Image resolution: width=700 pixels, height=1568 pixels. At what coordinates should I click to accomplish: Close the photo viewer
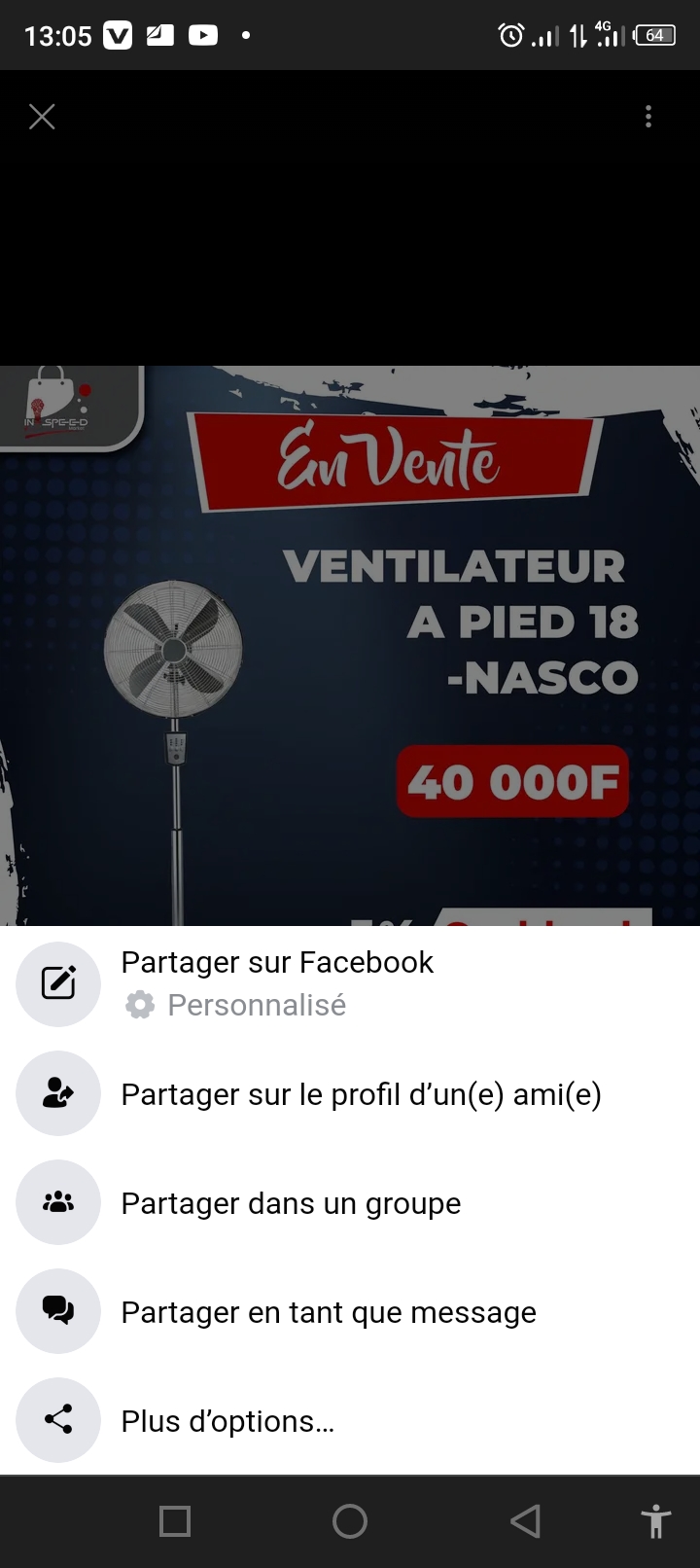tap(42, 117)
